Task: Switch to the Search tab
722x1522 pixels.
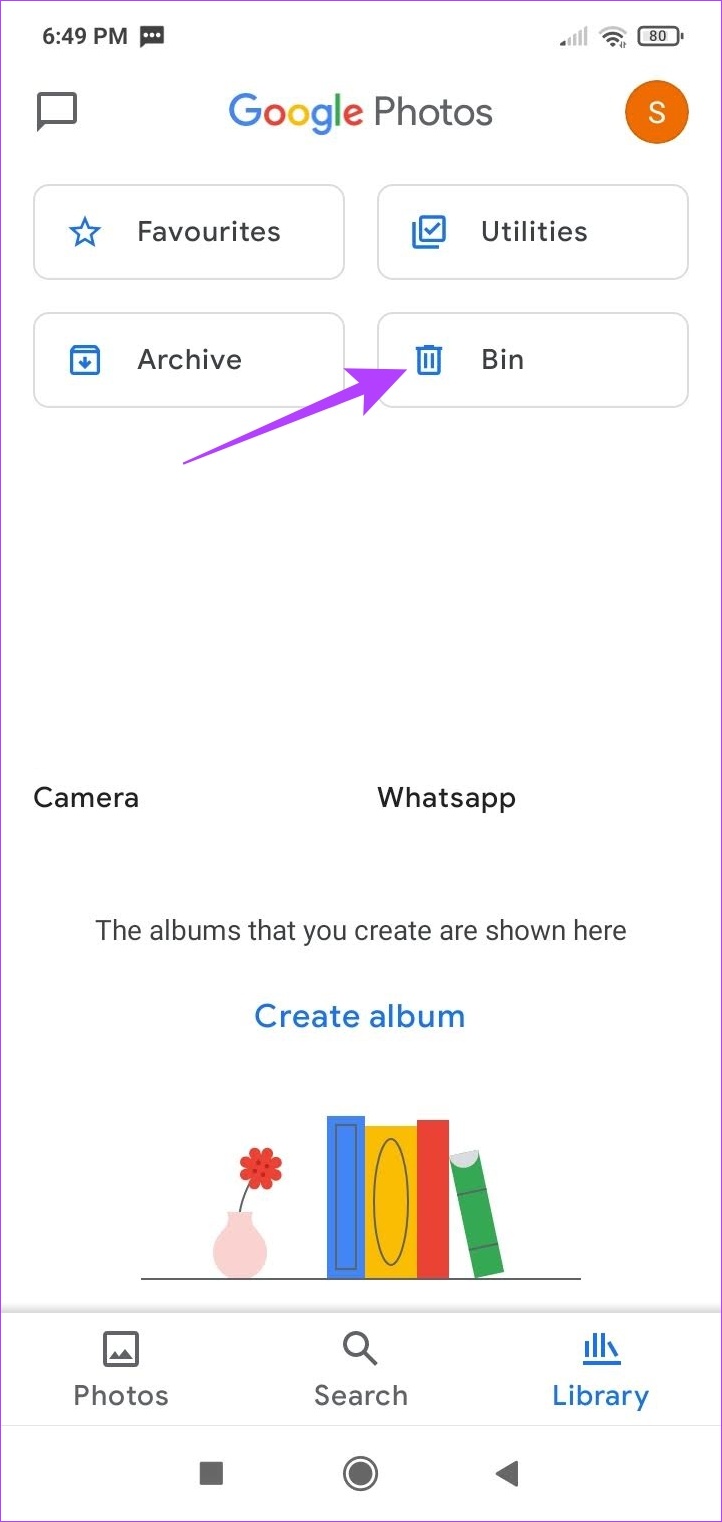Action: (x=360, y=1369)
